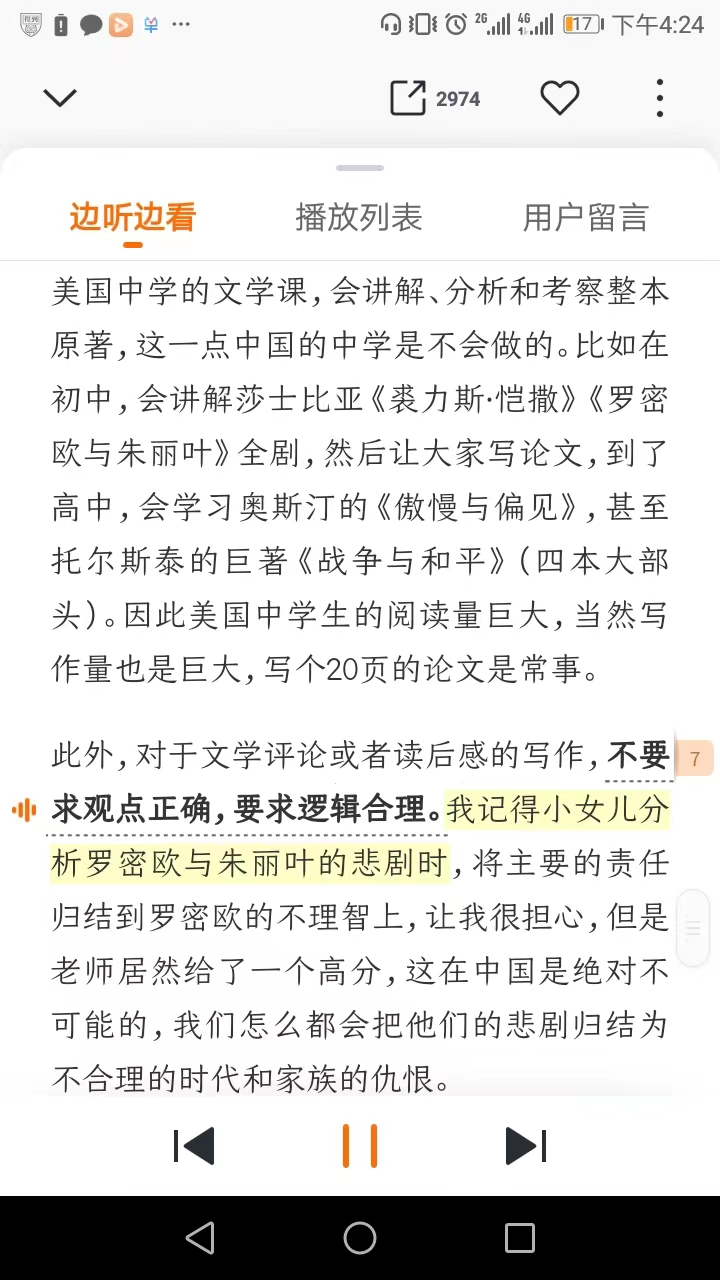
Task: Skip to the previous track
Action: (x=194, y=1146)
